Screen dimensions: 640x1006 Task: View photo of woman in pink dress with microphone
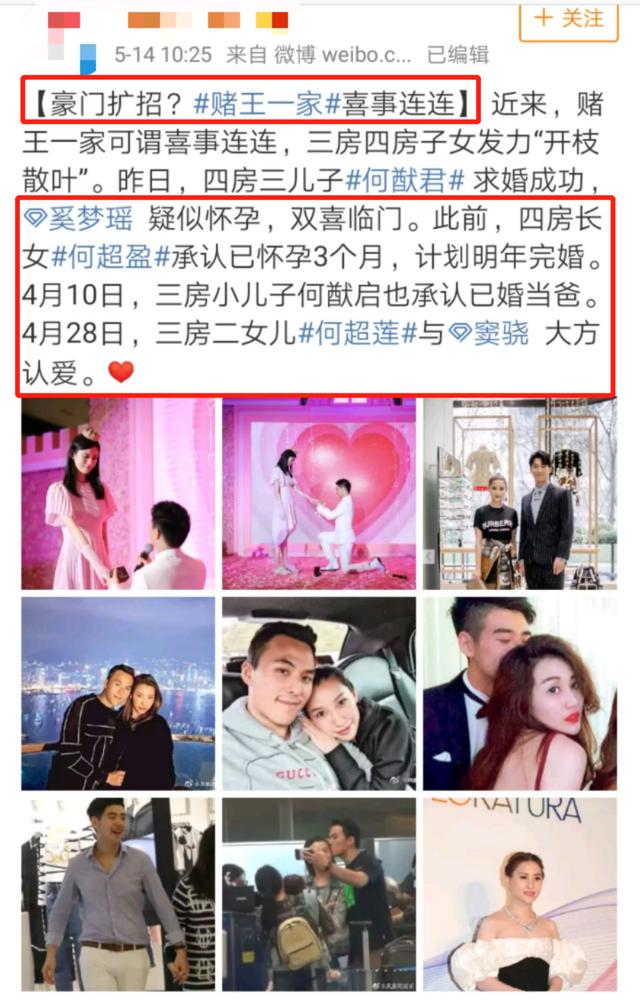(x=113, y=493)
